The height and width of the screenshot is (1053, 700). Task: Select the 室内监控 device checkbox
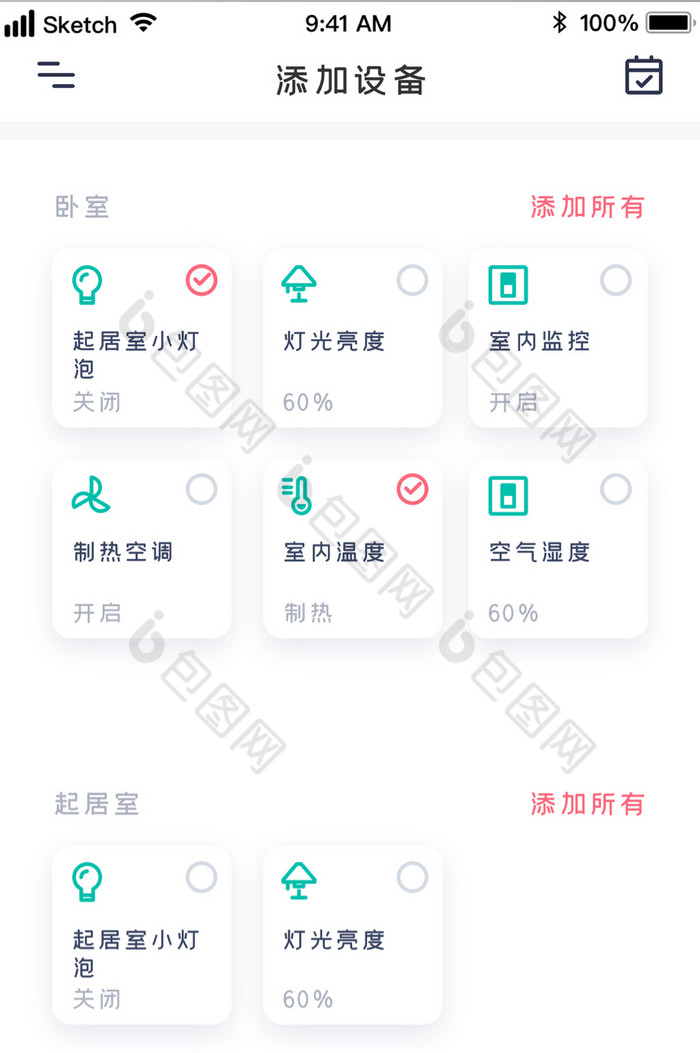click(616, 281)
